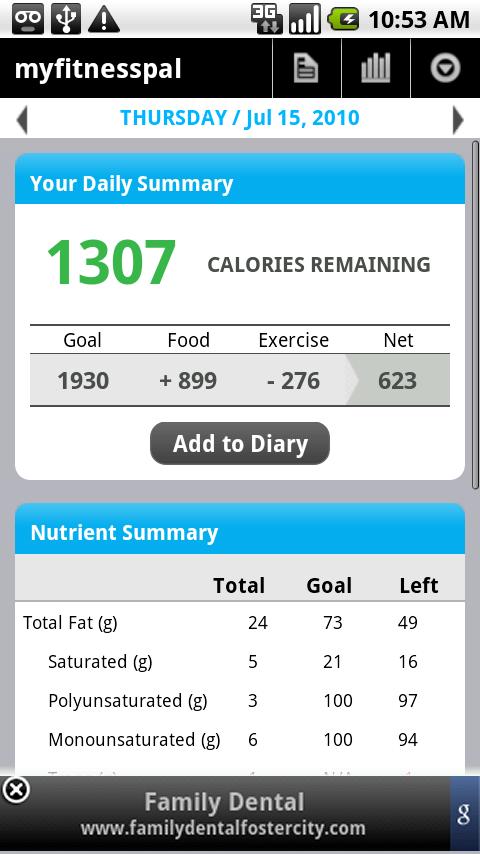
Task: Open the Family Dental advertisement
Action: (x=224, y=814)
